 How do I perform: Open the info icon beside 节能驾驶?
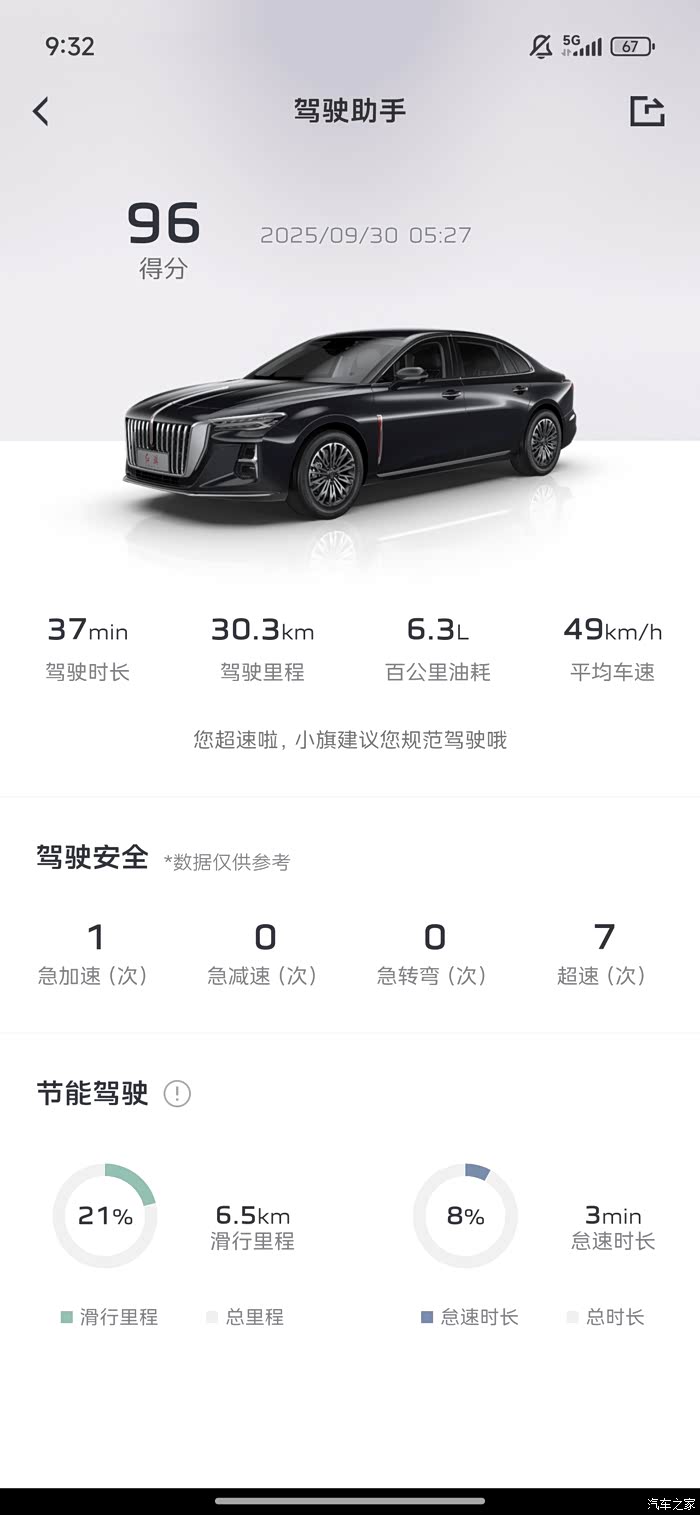177,1093
